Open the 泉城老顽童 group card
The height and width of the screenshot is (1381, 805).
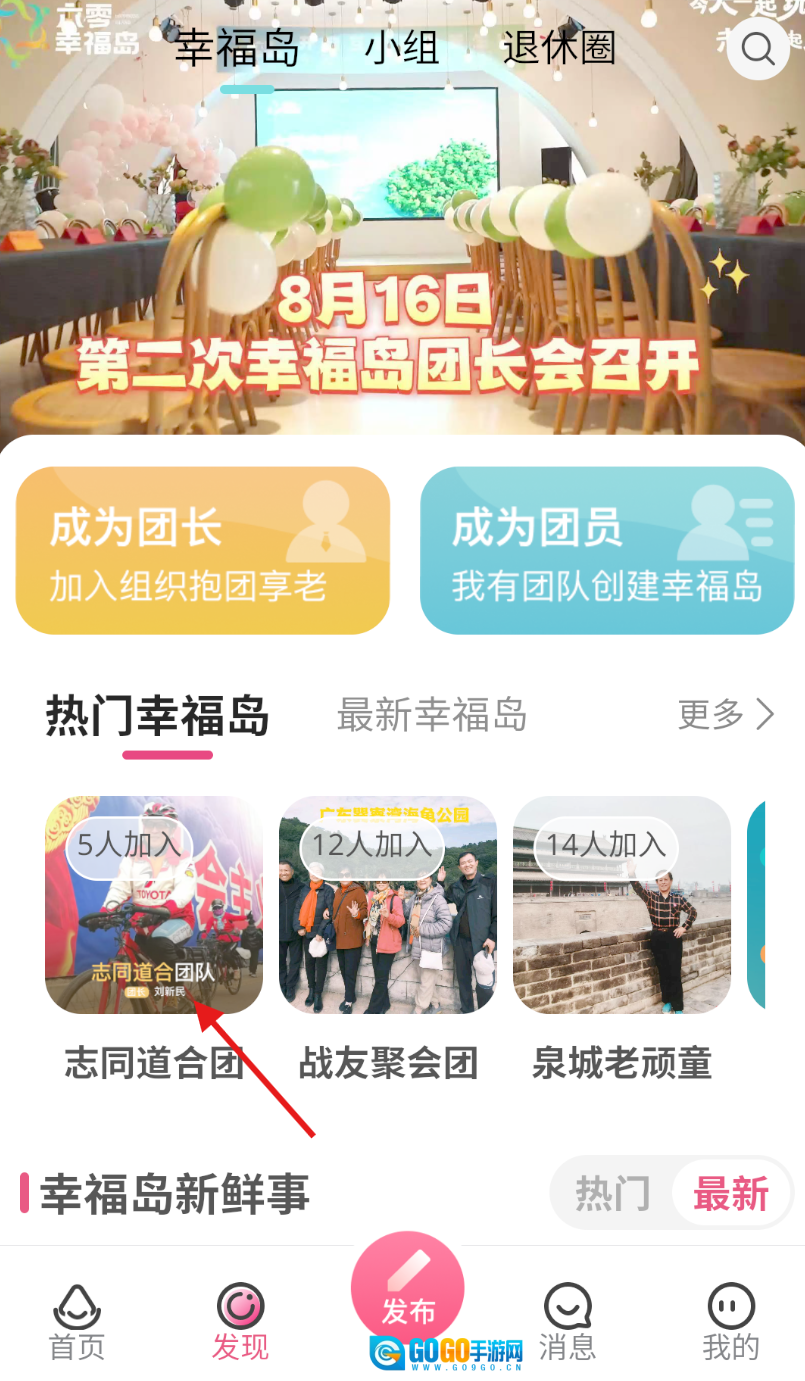coord(622,905)
